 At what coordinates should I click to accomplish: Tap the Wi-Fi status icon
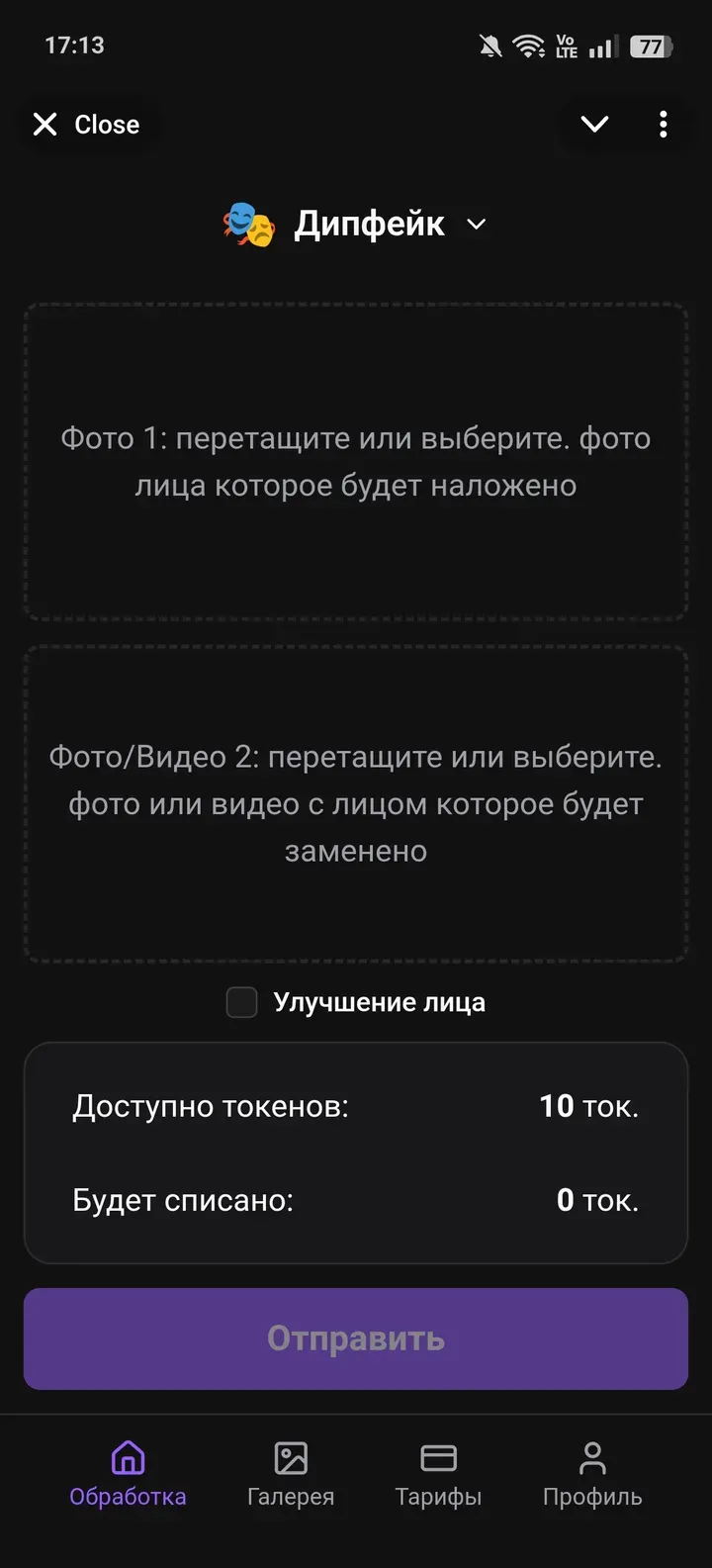530,45
